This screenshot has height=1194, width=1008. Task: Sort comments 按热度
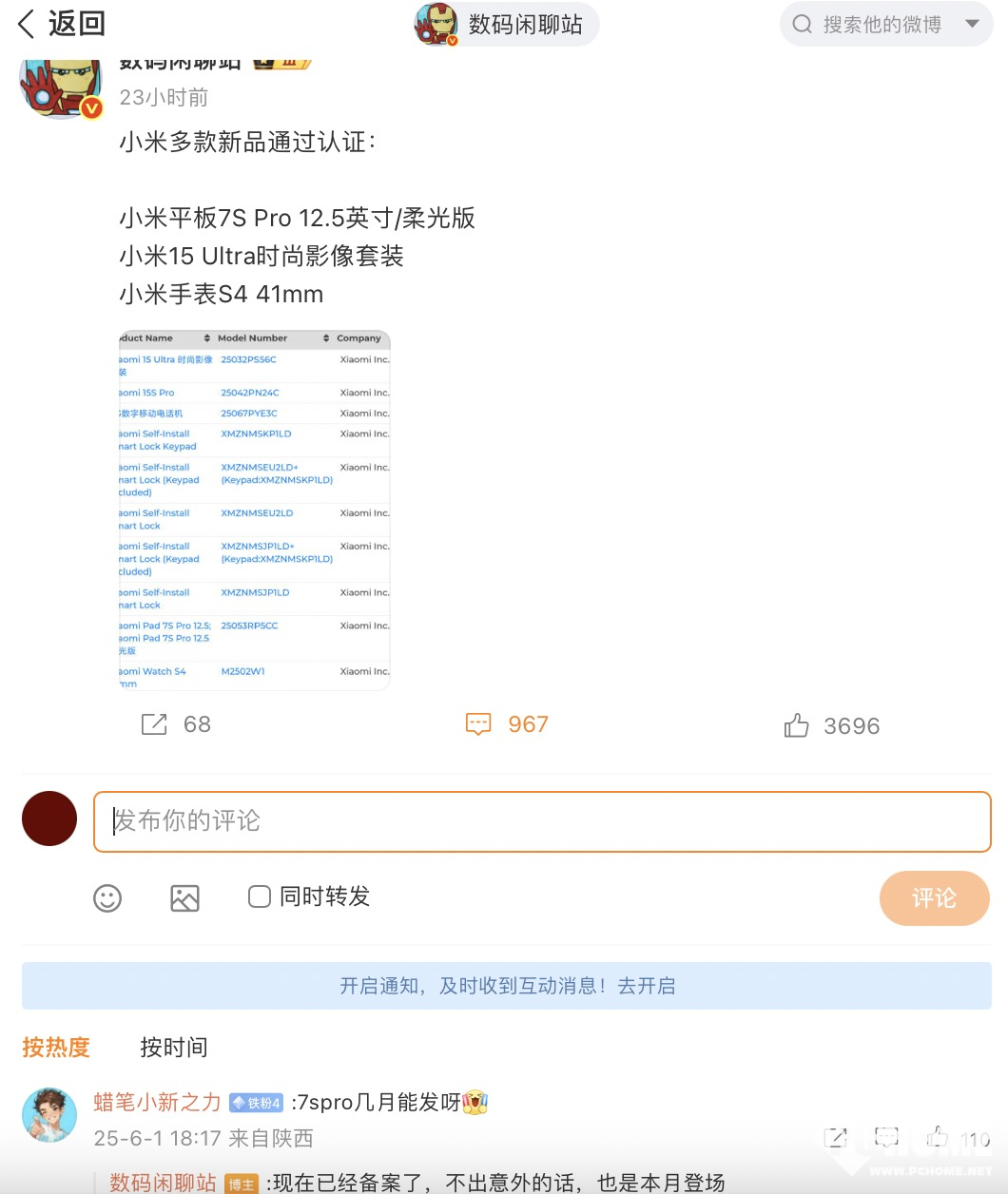coord(56,1048)
